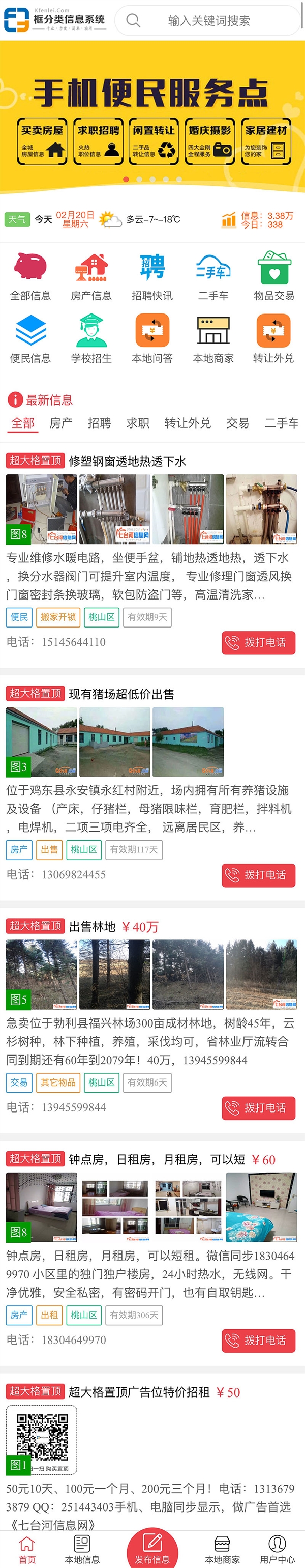Switch to the 转让外兑 tab

(x=187, y=422)
